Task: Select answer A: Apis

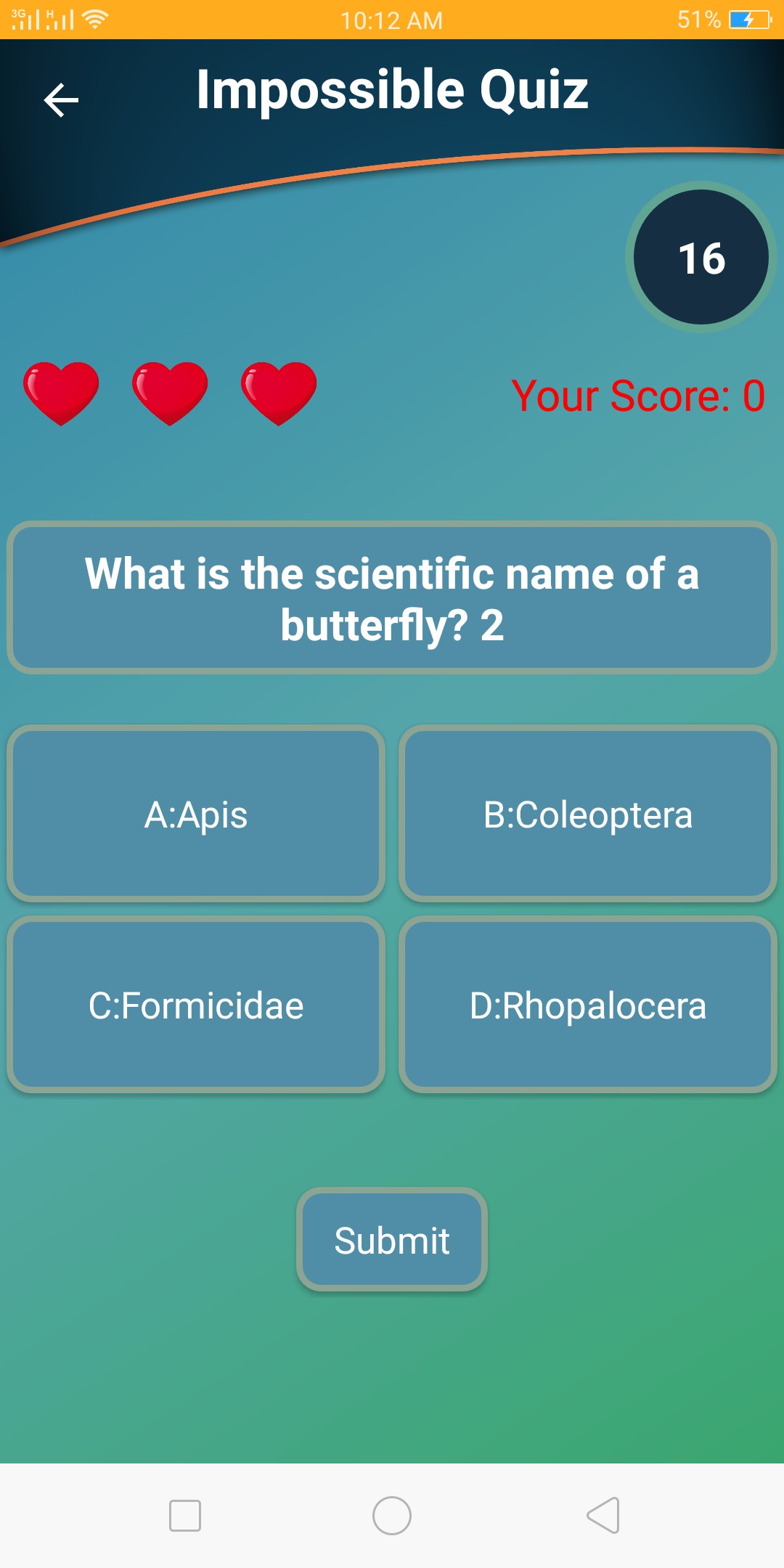Action: tap(196, 814)
